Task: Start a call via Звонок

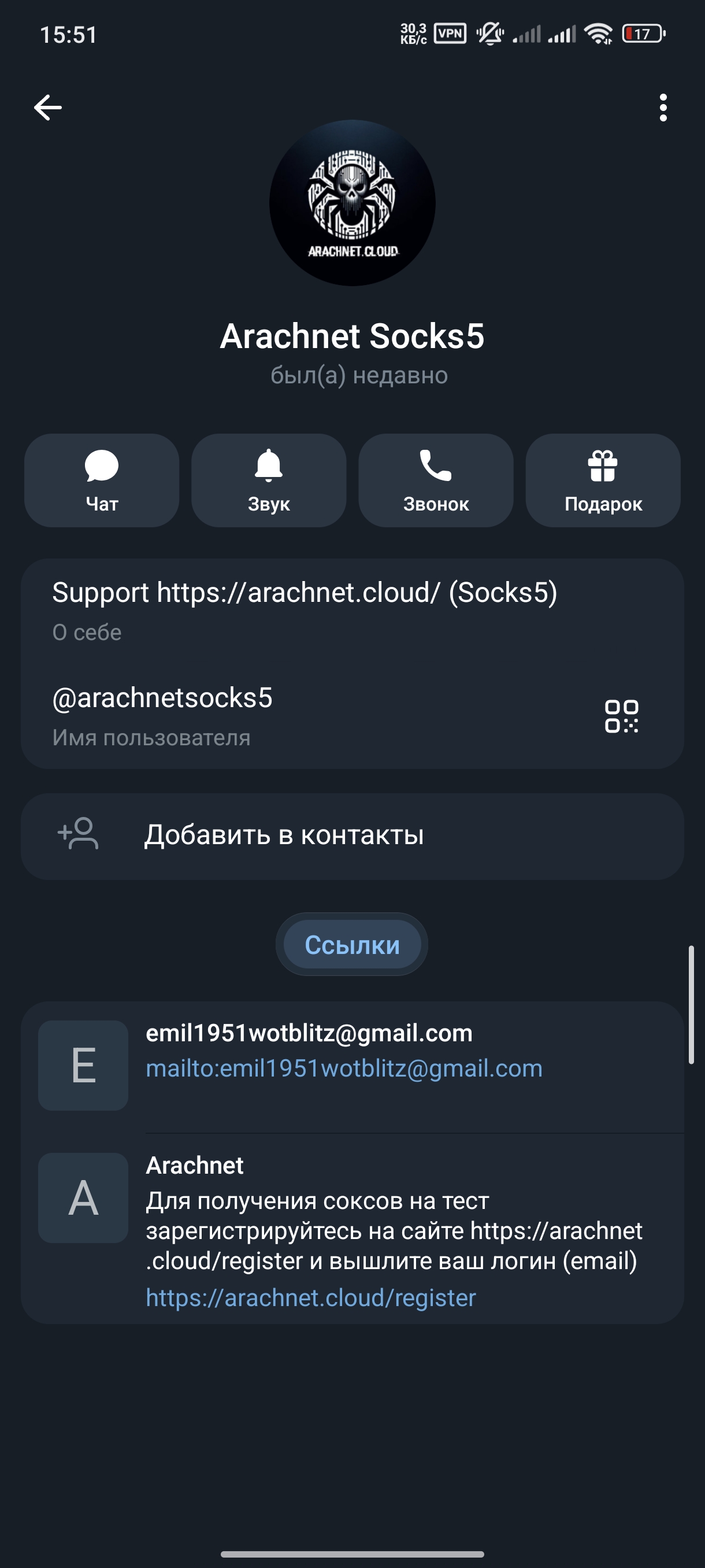Action: coord(436,480)
